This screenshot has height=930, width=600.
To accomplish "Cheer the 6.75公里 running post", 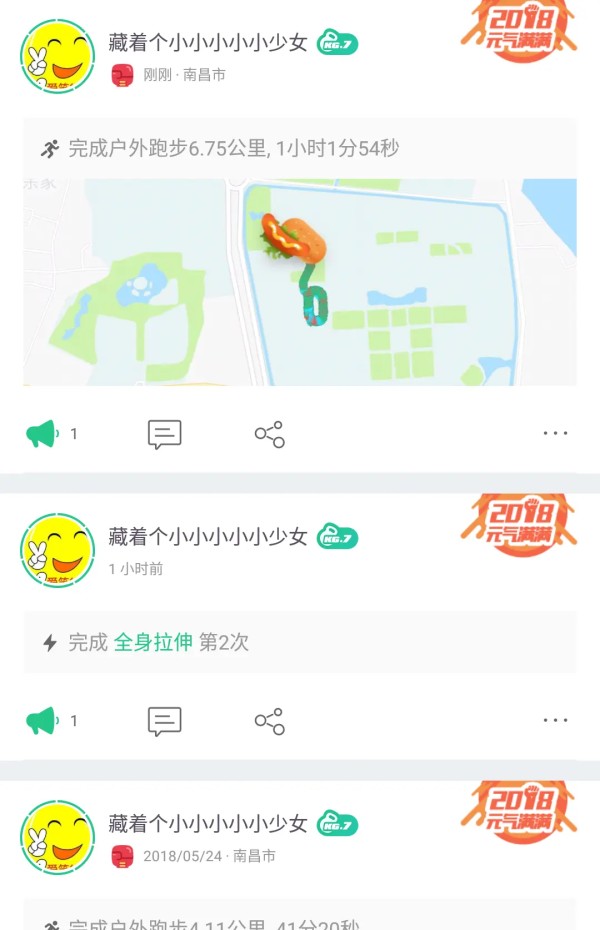I will [42, 434].
